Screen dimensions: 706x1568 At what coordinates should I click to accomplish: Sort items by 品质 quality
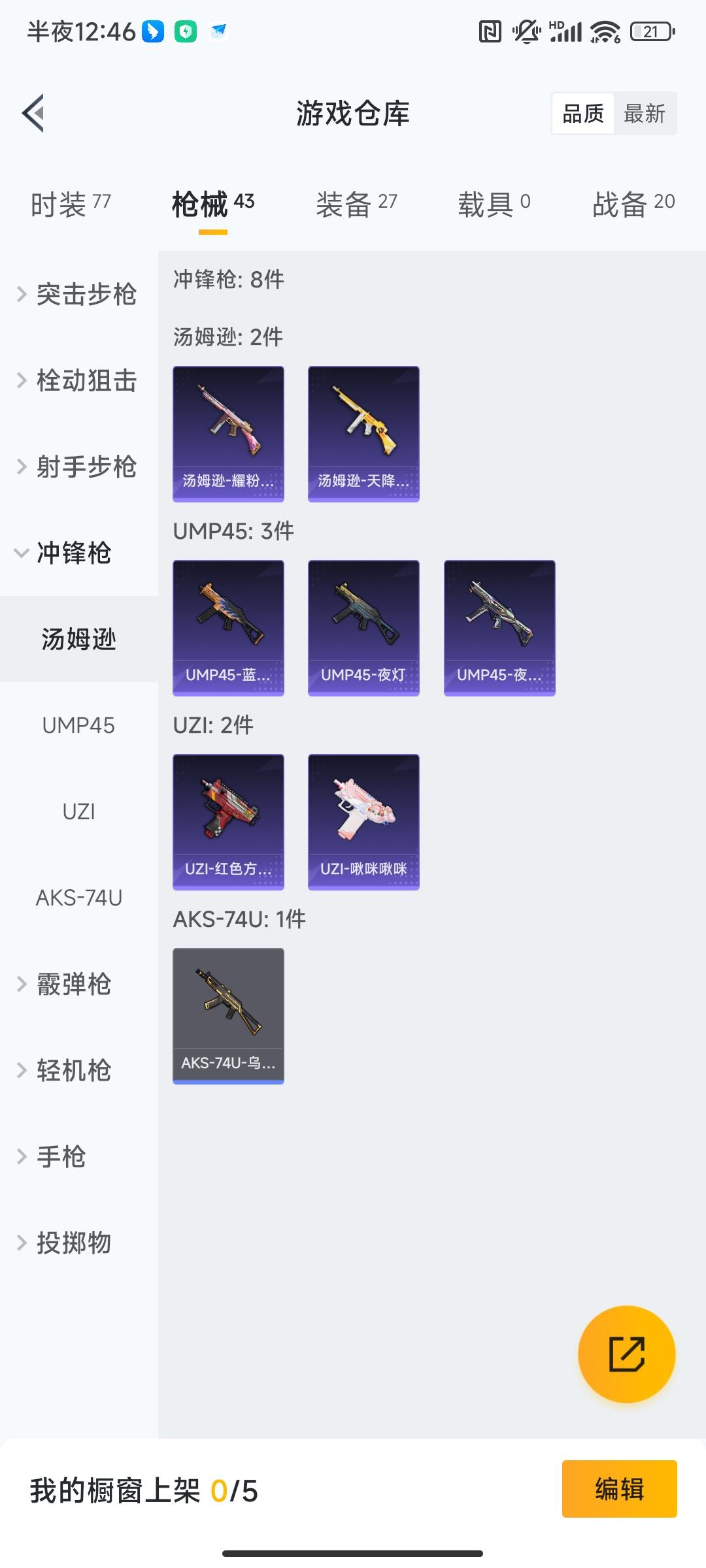coord(582,113)
